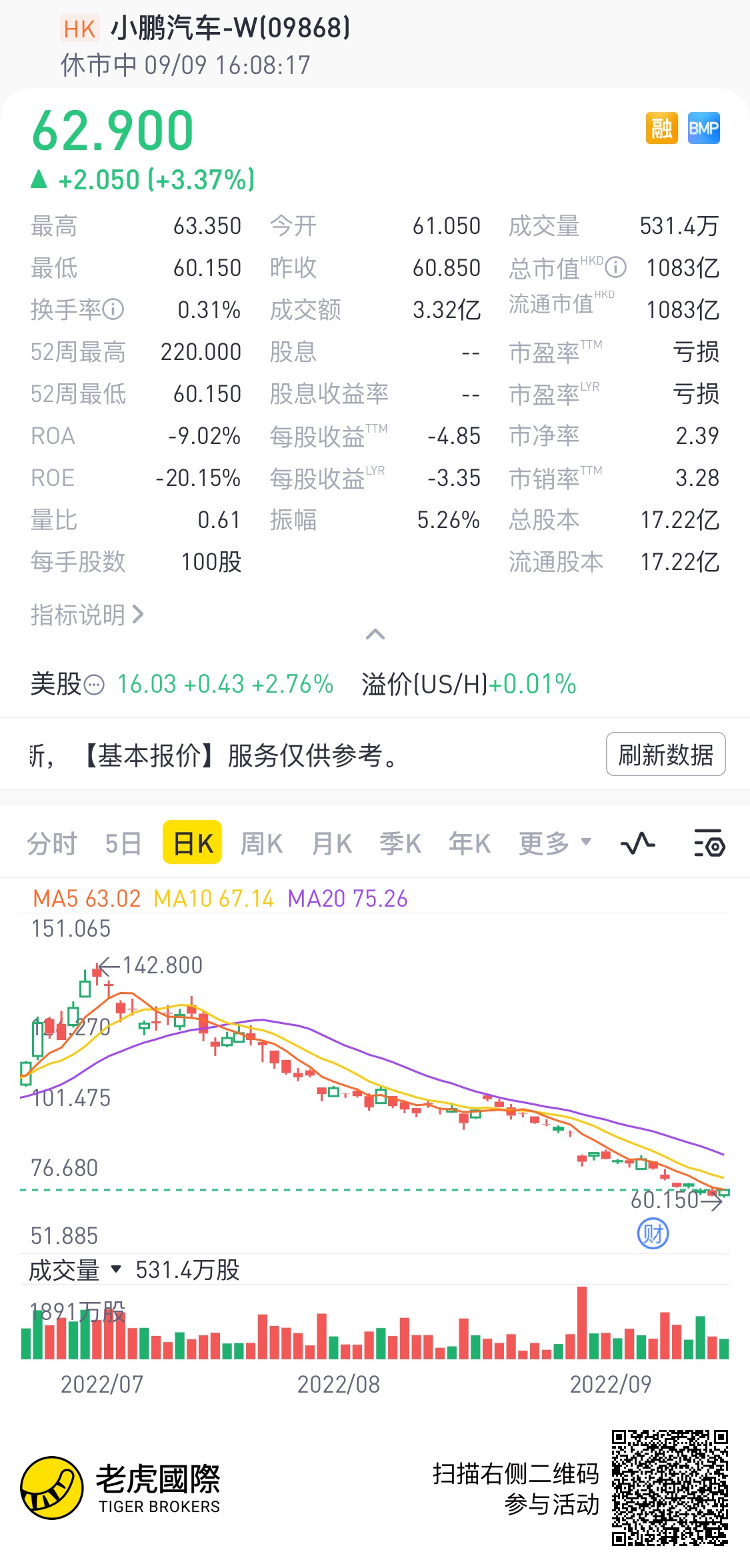Show info for 换手率
Screen dimensions: 750x1568
(114, 309)
